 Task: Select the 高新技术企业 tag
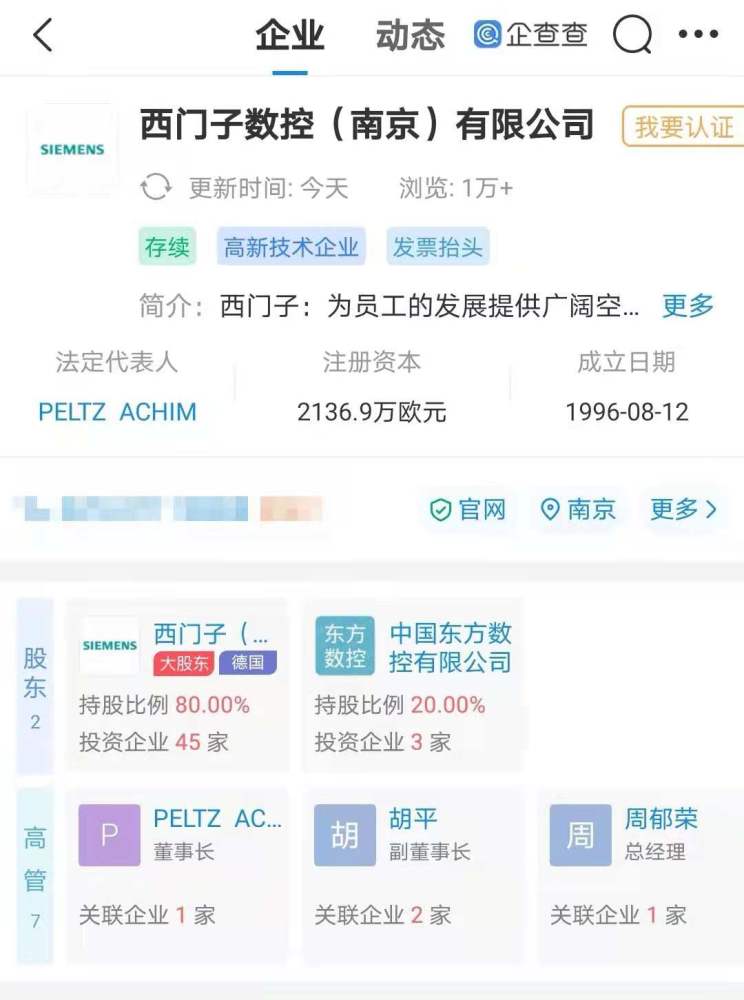coord(290,247)
